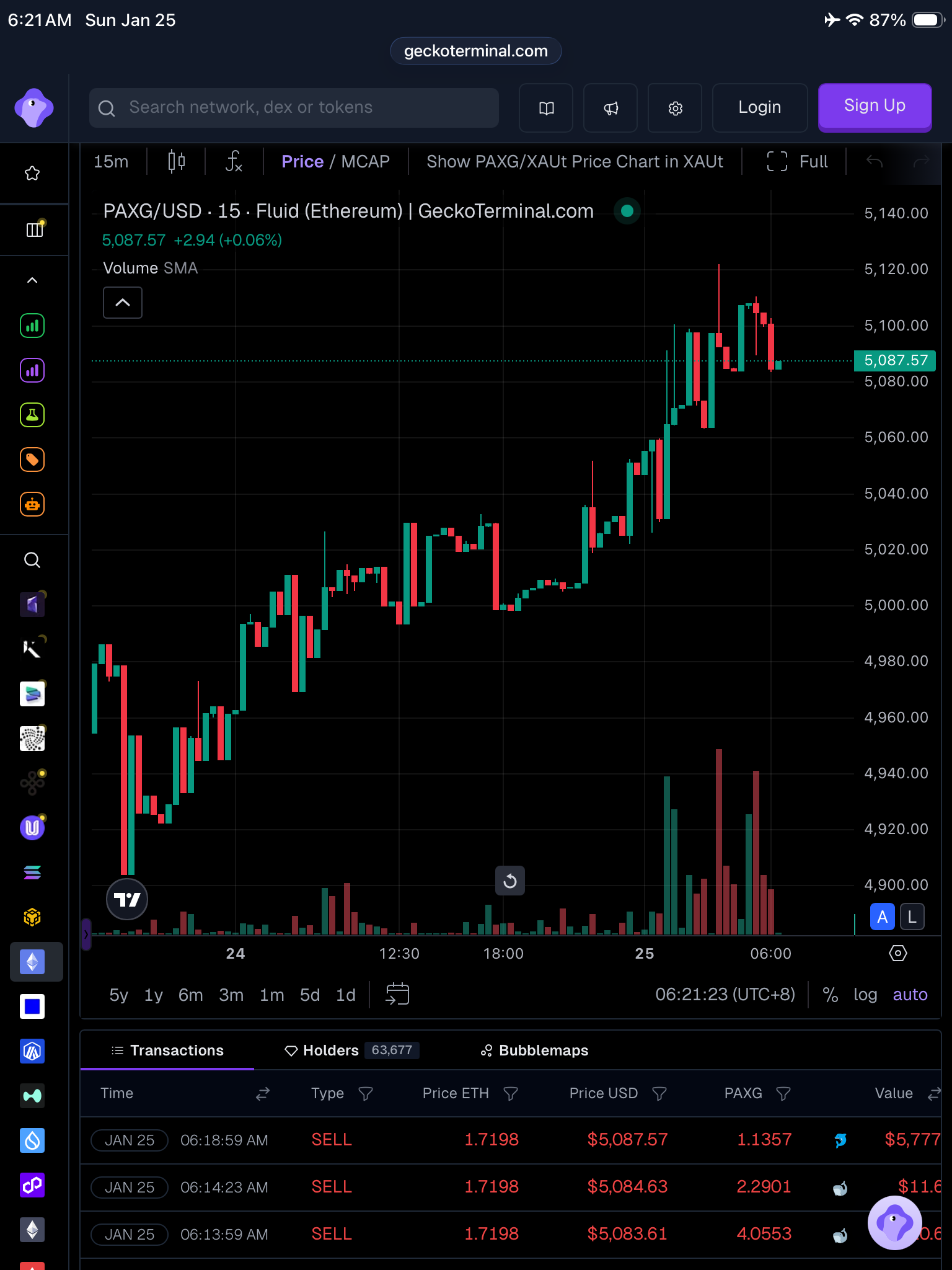The image size is (952, 1270).
Task: Switch the chart to MCAP view
Action: coord(365,162)
